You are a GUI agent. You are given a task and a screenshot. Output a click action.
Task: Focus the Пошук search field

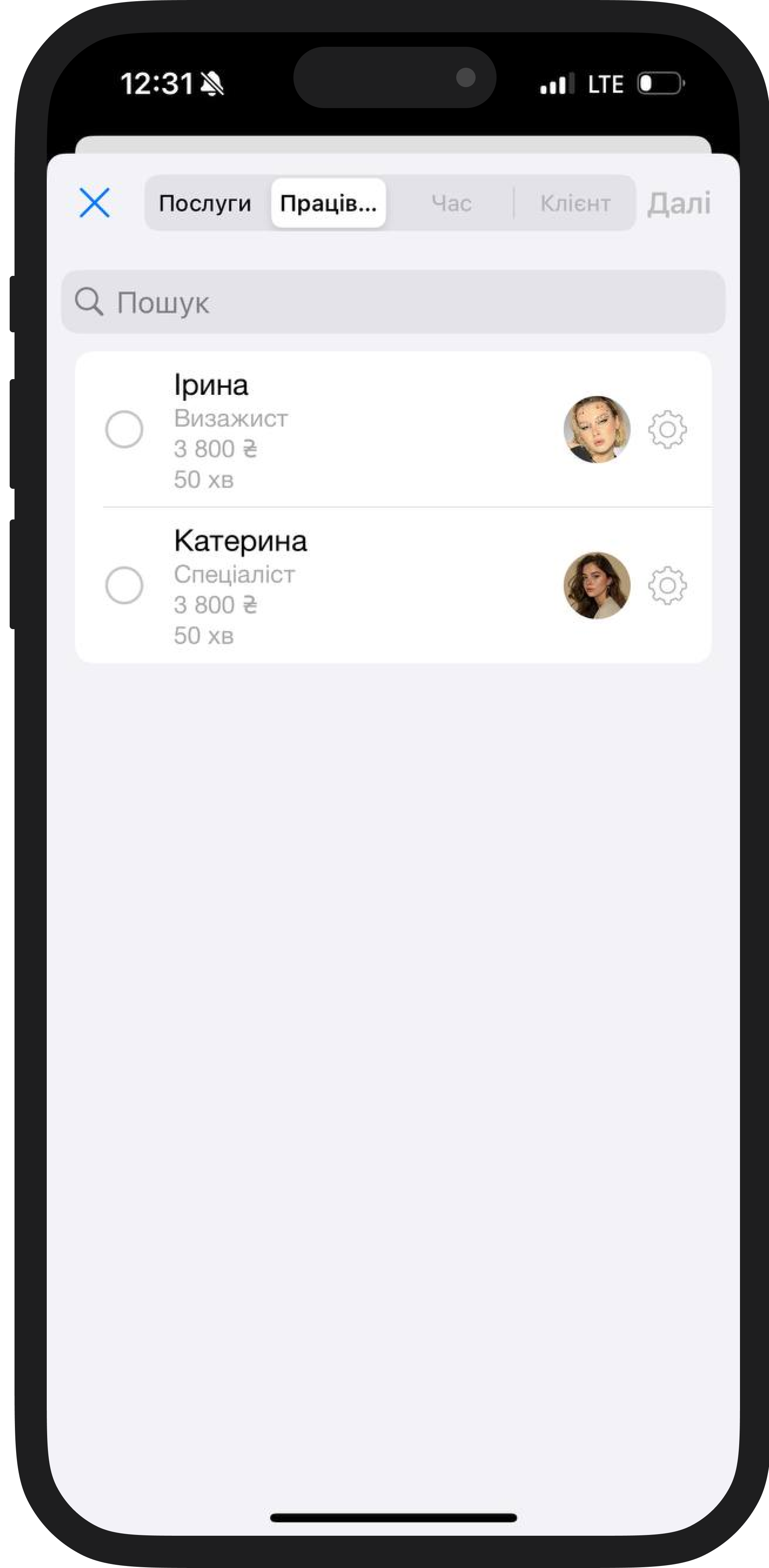click(x=393, y=302)
